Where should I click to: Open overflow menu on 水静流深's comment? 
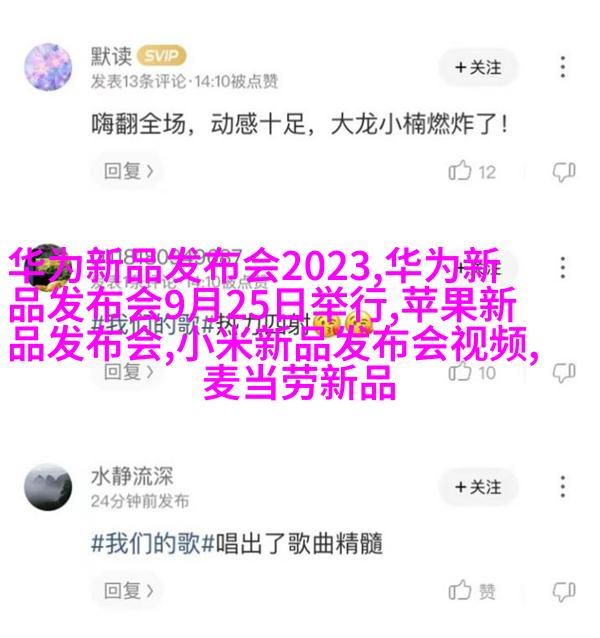565,487
